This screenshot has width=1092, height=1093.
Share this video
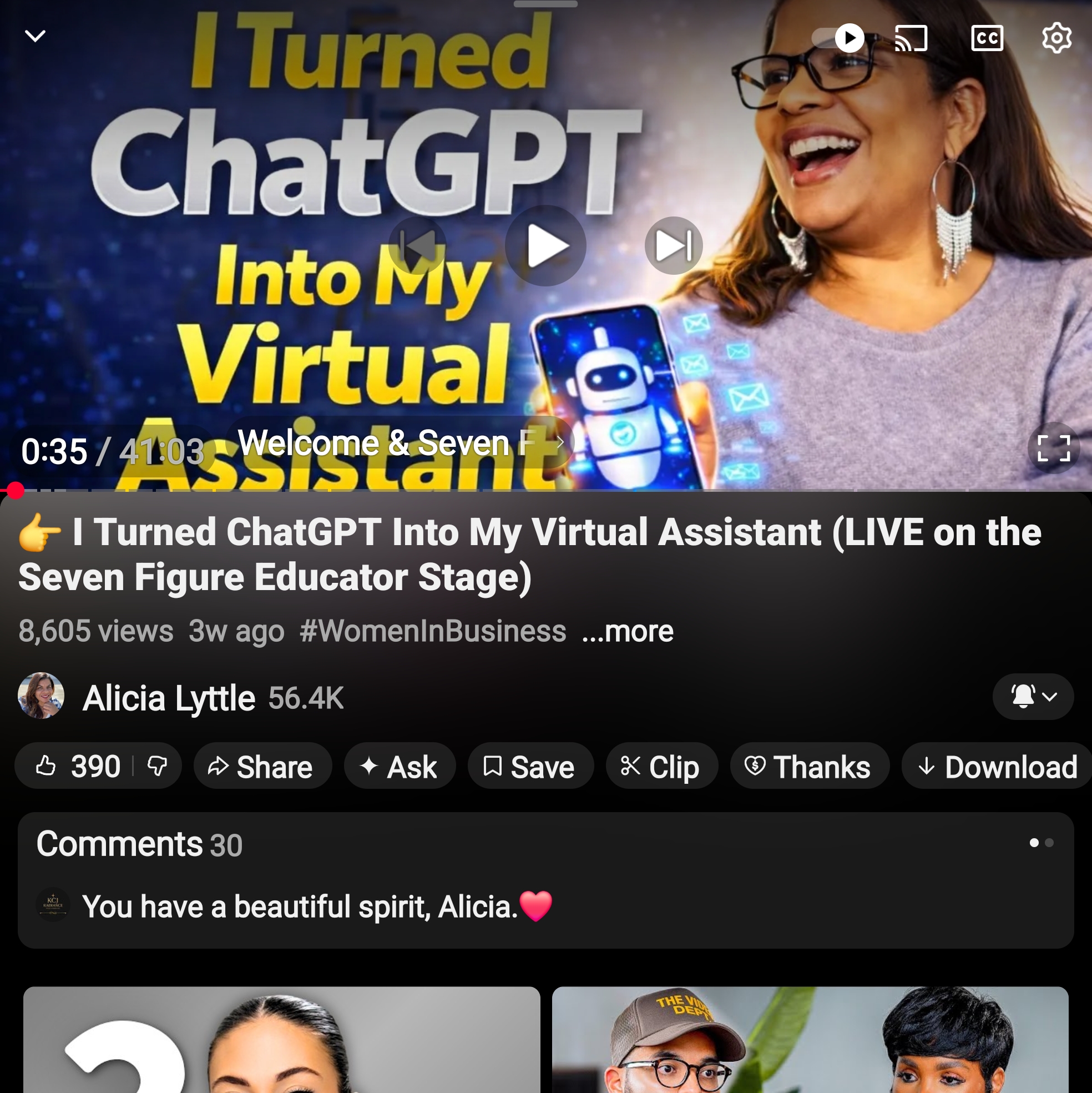(x=262, y=767)
